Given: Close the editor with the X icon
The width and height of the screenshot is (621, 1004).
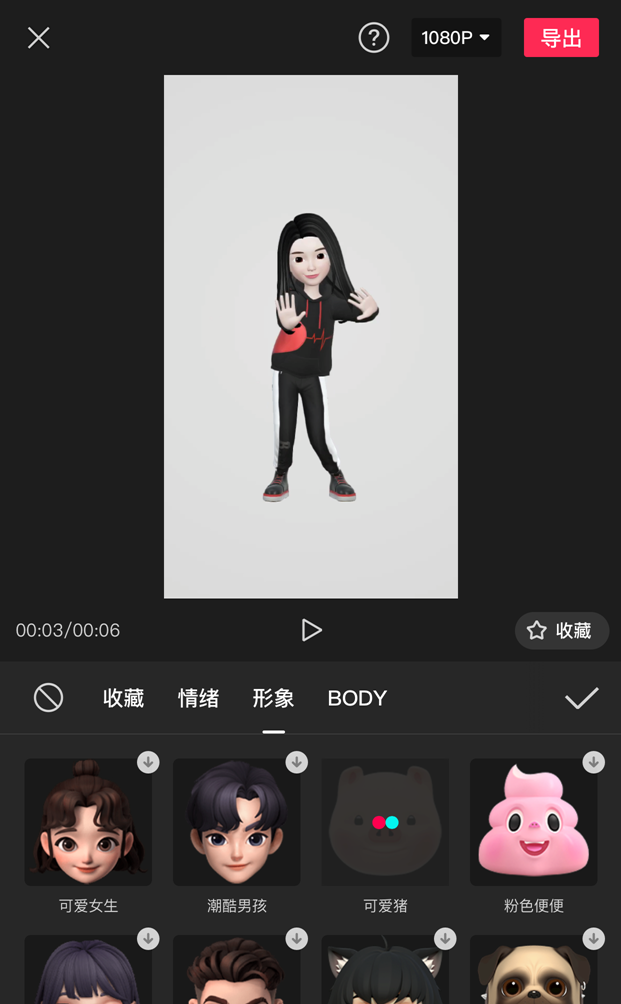Looking at the screenshot, I should coord(38,38).
